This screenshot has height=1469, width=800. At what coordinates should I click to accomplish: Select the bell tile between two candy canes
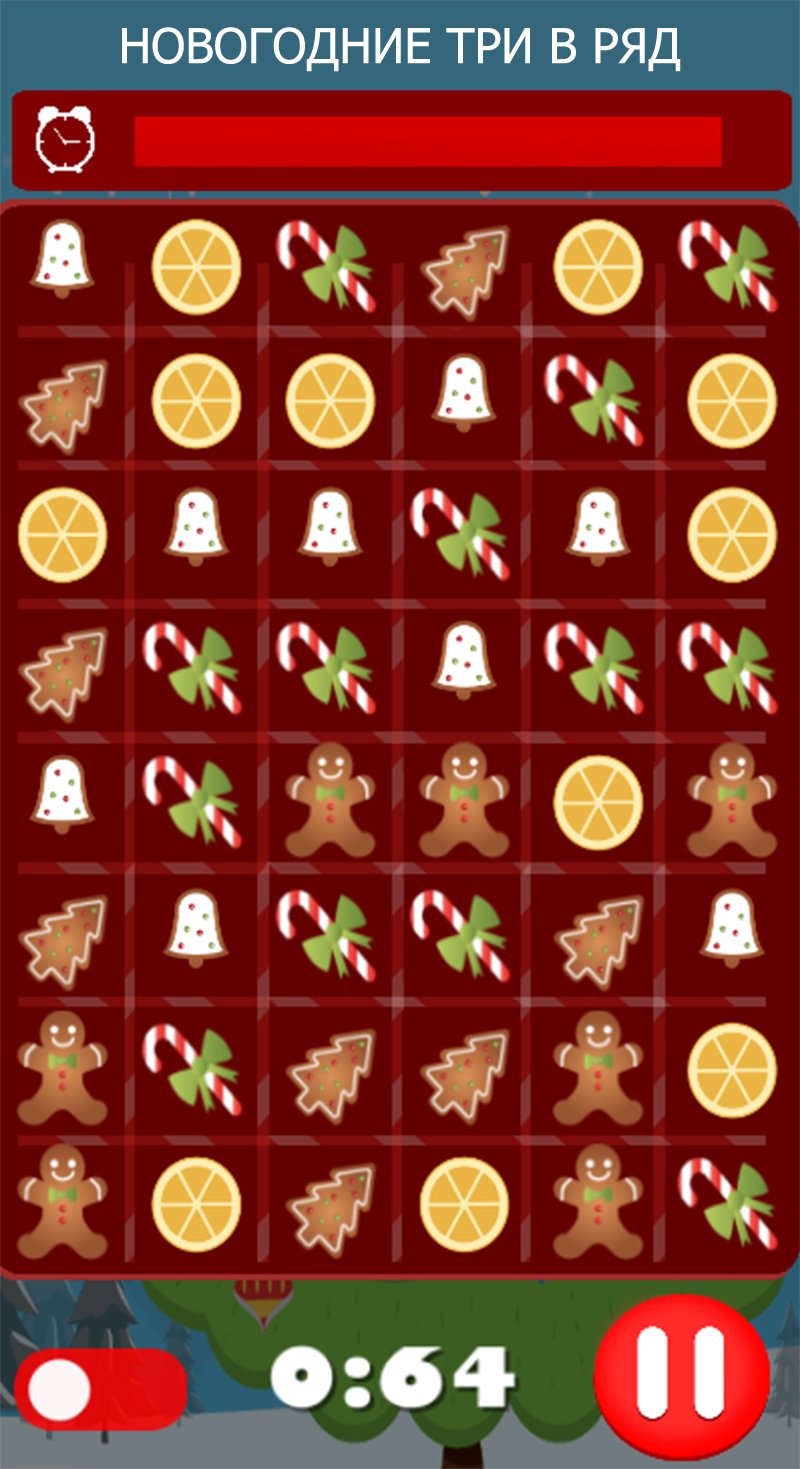tap(464, 656)
